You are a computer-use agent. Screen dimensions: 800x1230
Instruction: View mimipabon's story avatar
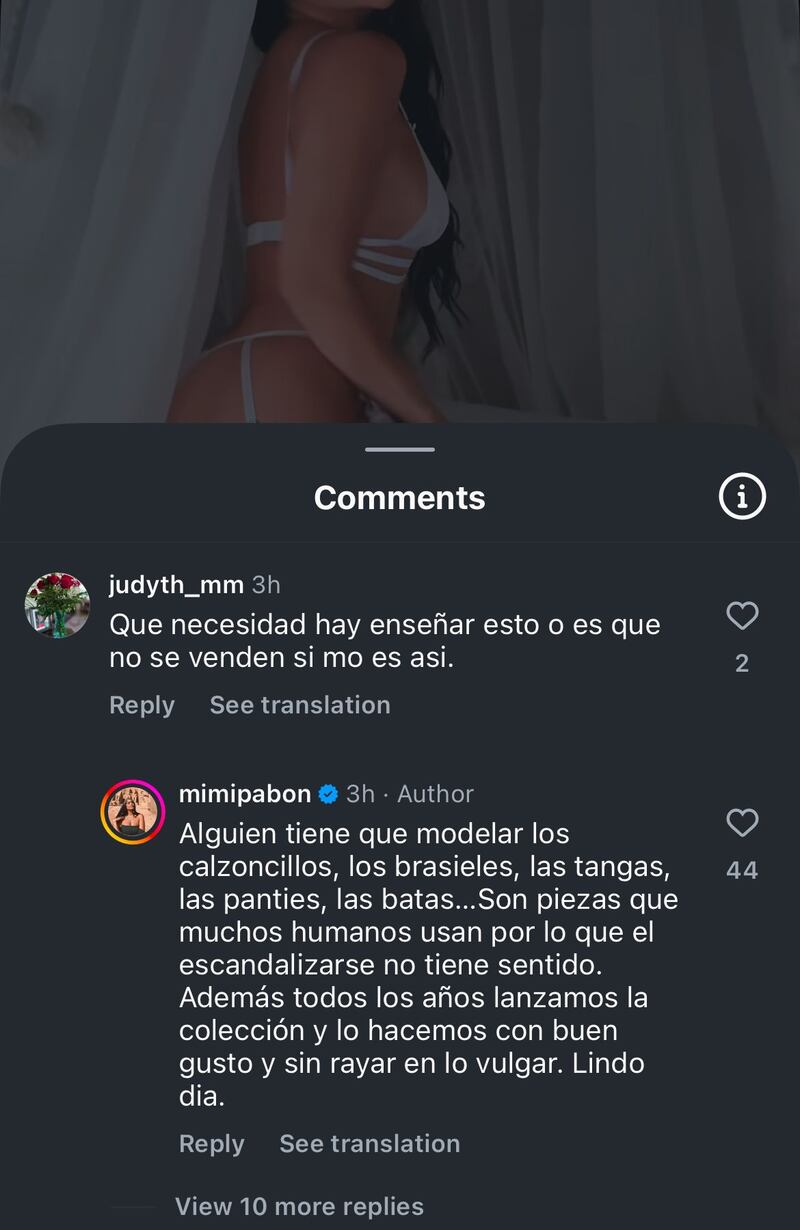(133, 811)
